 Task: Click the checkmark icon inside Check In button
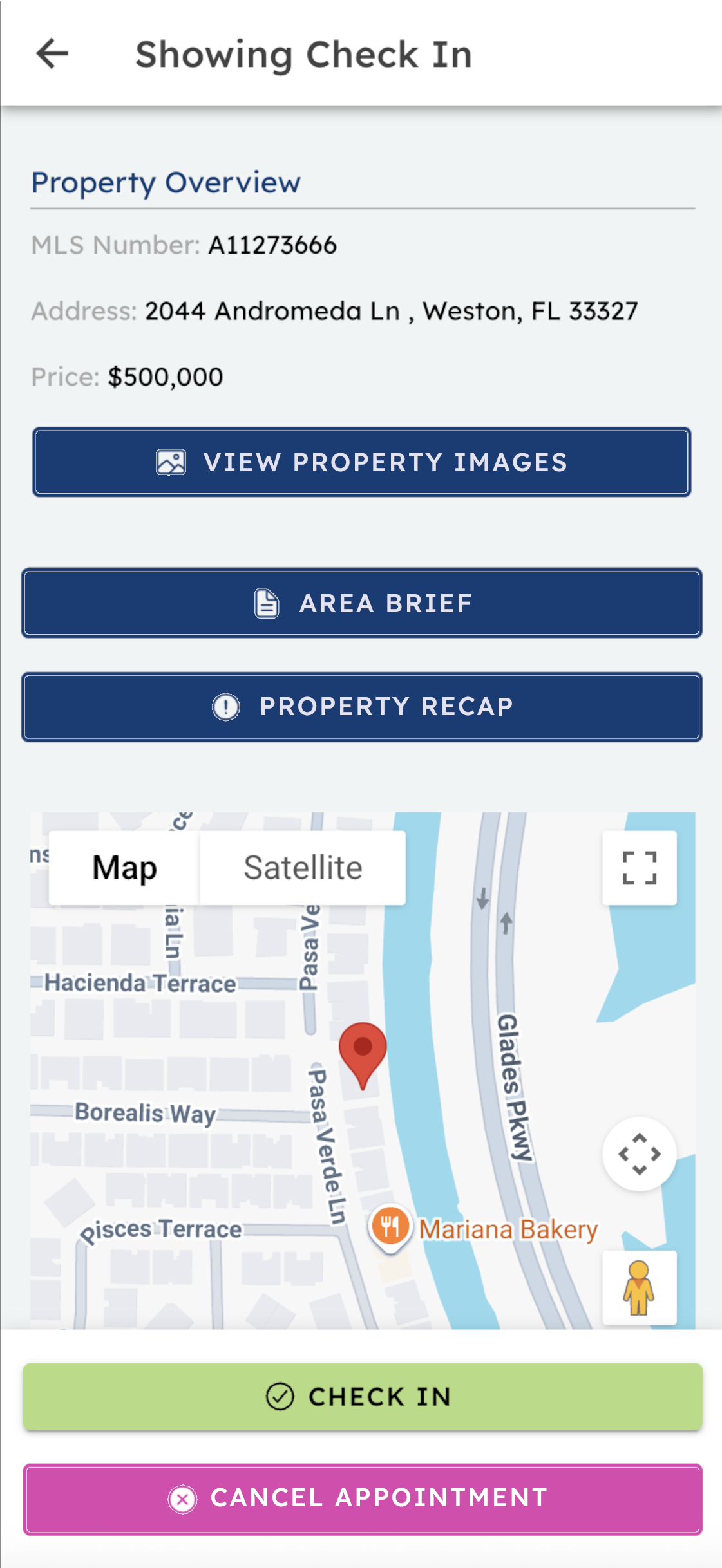pos(279,1397)
